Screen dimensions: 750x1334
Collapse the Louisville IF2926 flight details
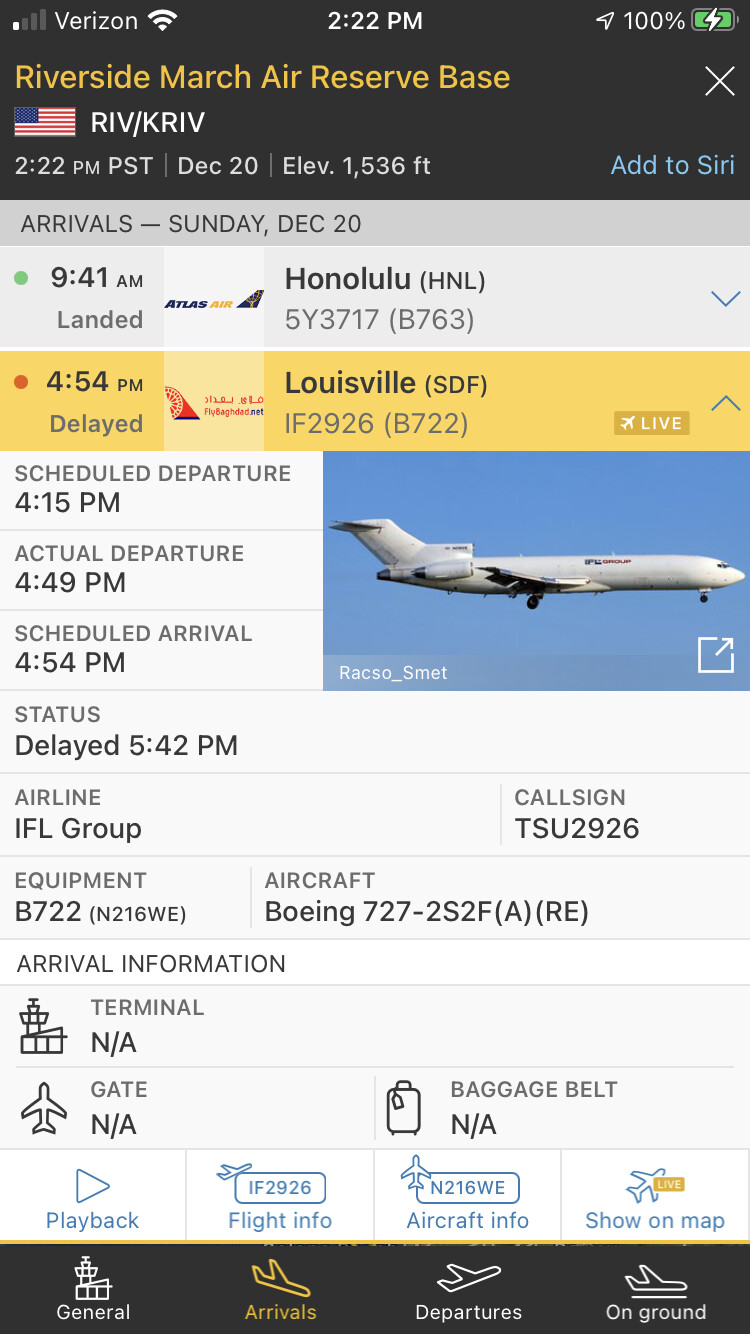[724, 403]
